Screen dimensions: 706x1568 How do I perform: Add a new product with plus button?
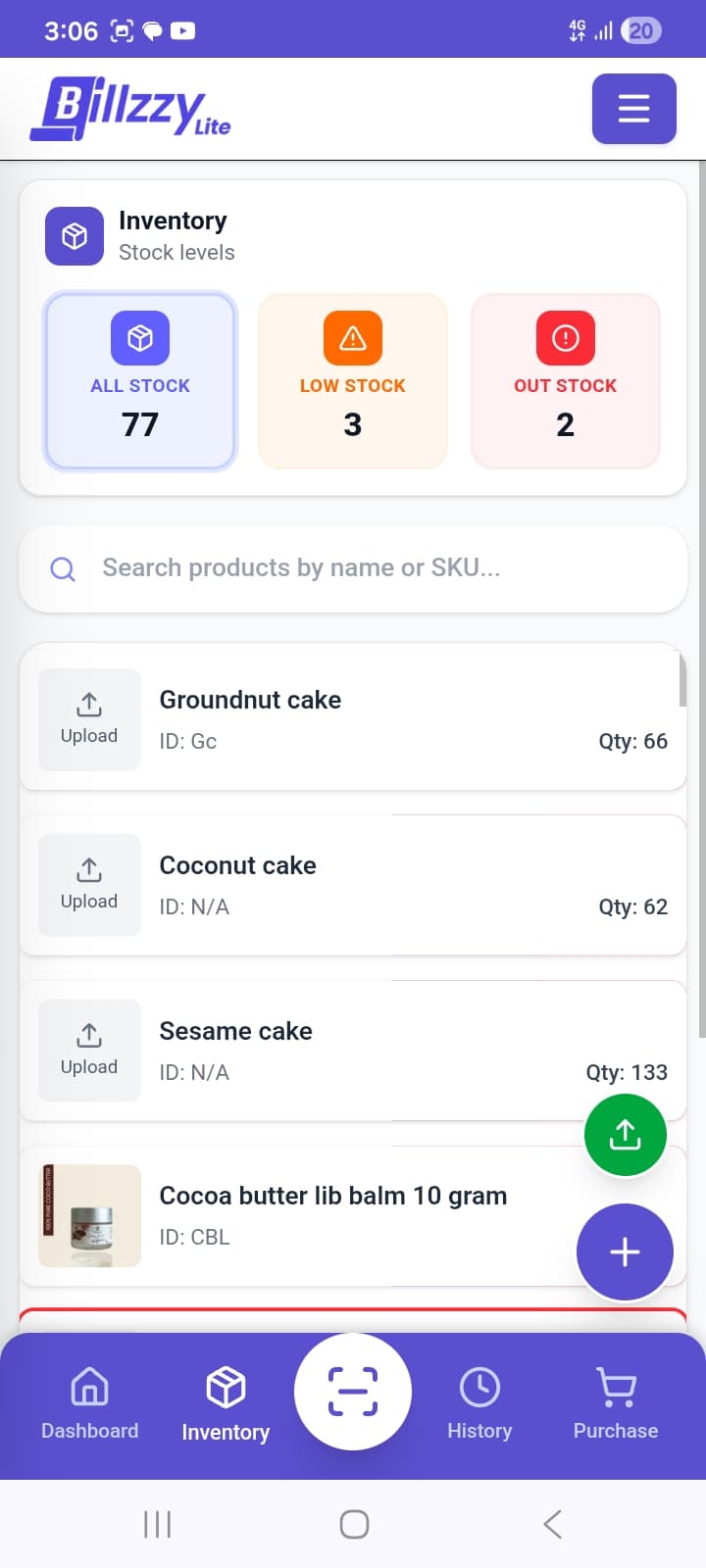pyautogui.click(x=625, y=1251)
